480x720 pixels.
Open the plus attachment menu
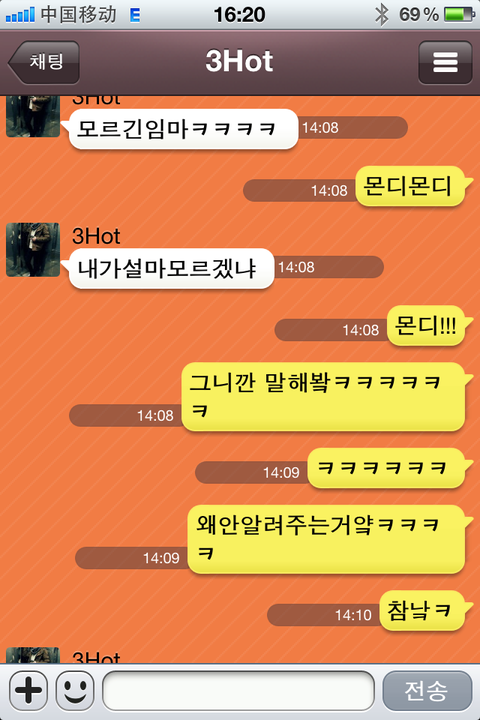[28, 690]
